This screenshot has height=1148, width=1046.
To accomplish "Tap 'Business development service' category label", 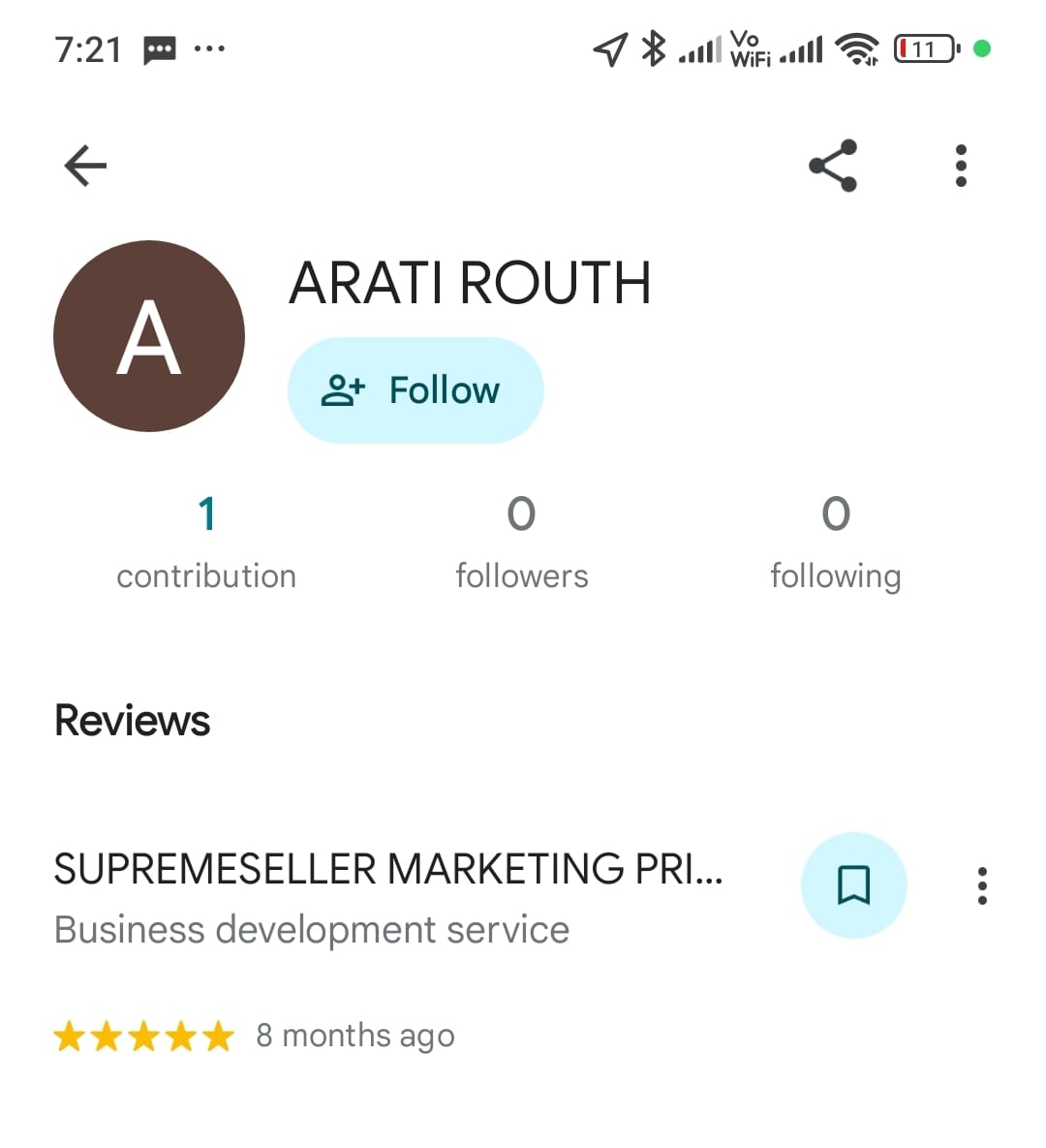I will 311,929.
